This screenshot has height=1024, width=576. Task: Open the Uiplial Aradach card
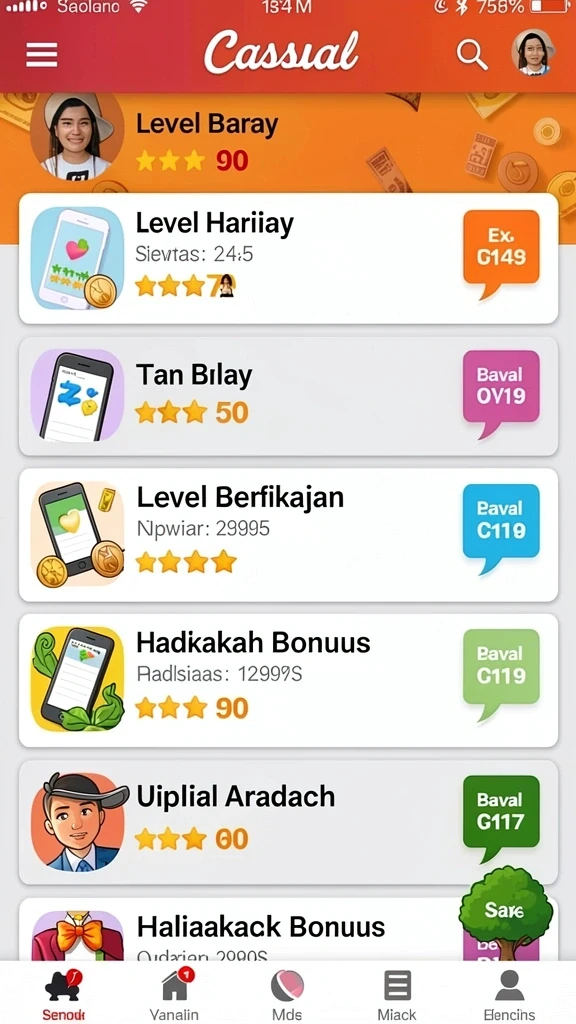tap(288, 823)
